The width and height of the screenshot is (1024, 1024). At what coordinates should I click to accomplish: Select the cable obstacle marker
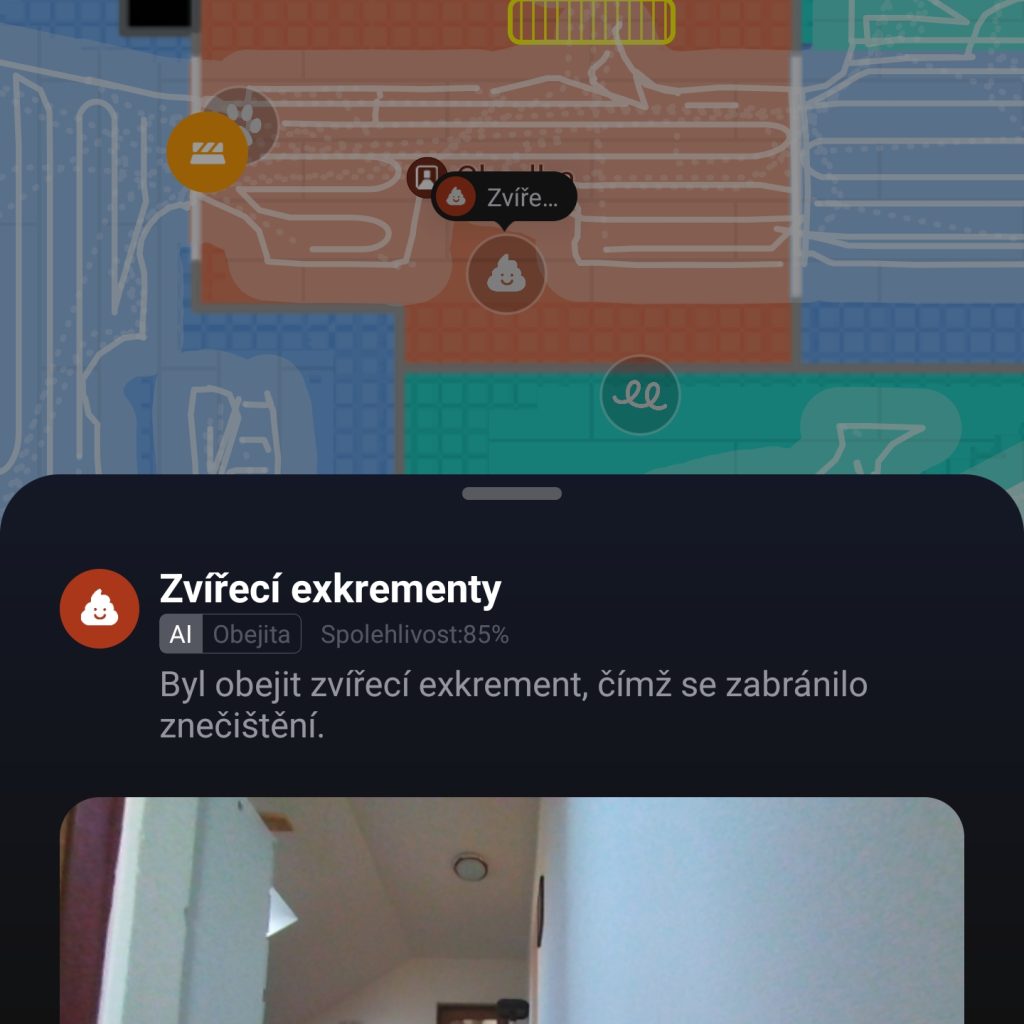point(640,395)
